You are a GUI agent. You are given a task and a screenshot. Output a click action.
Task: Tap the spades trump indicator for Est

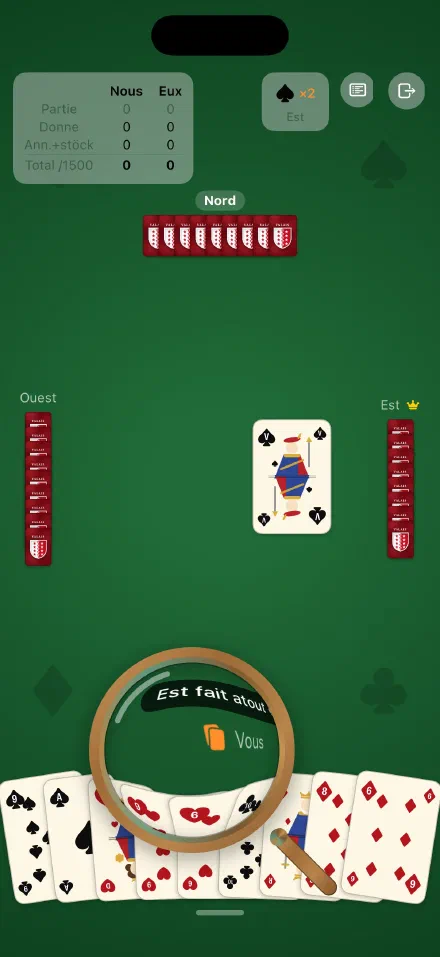[x=295, y=102]
